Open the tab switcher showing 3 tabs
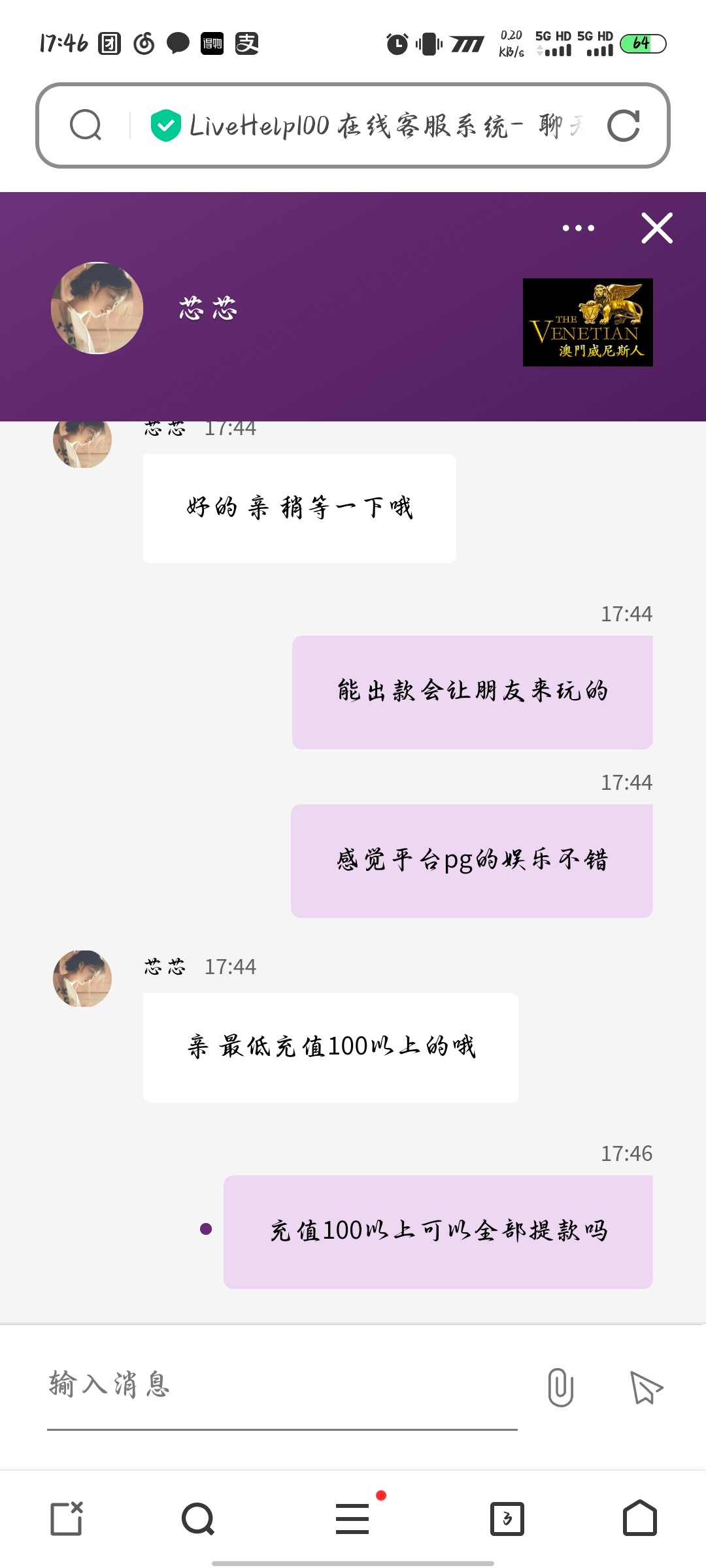 pos(507,1518)
